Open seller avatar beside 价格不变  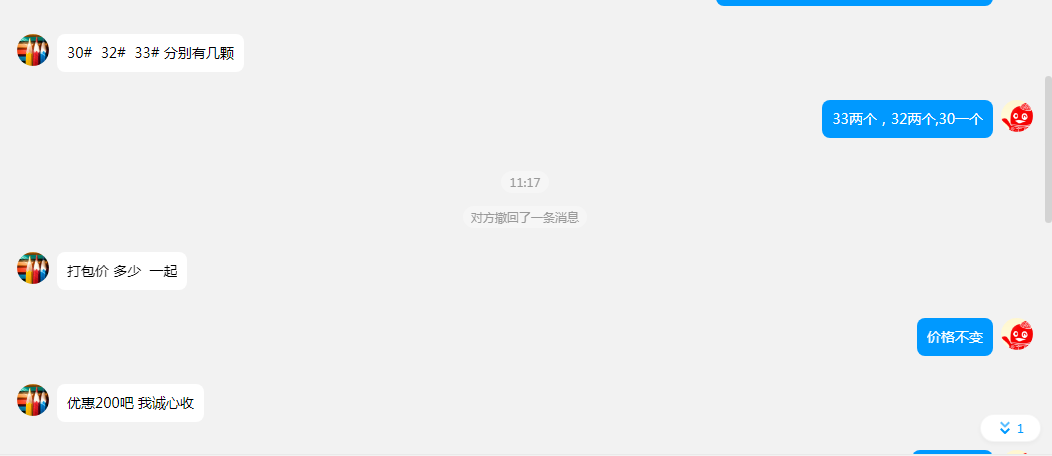point(1017,334)
